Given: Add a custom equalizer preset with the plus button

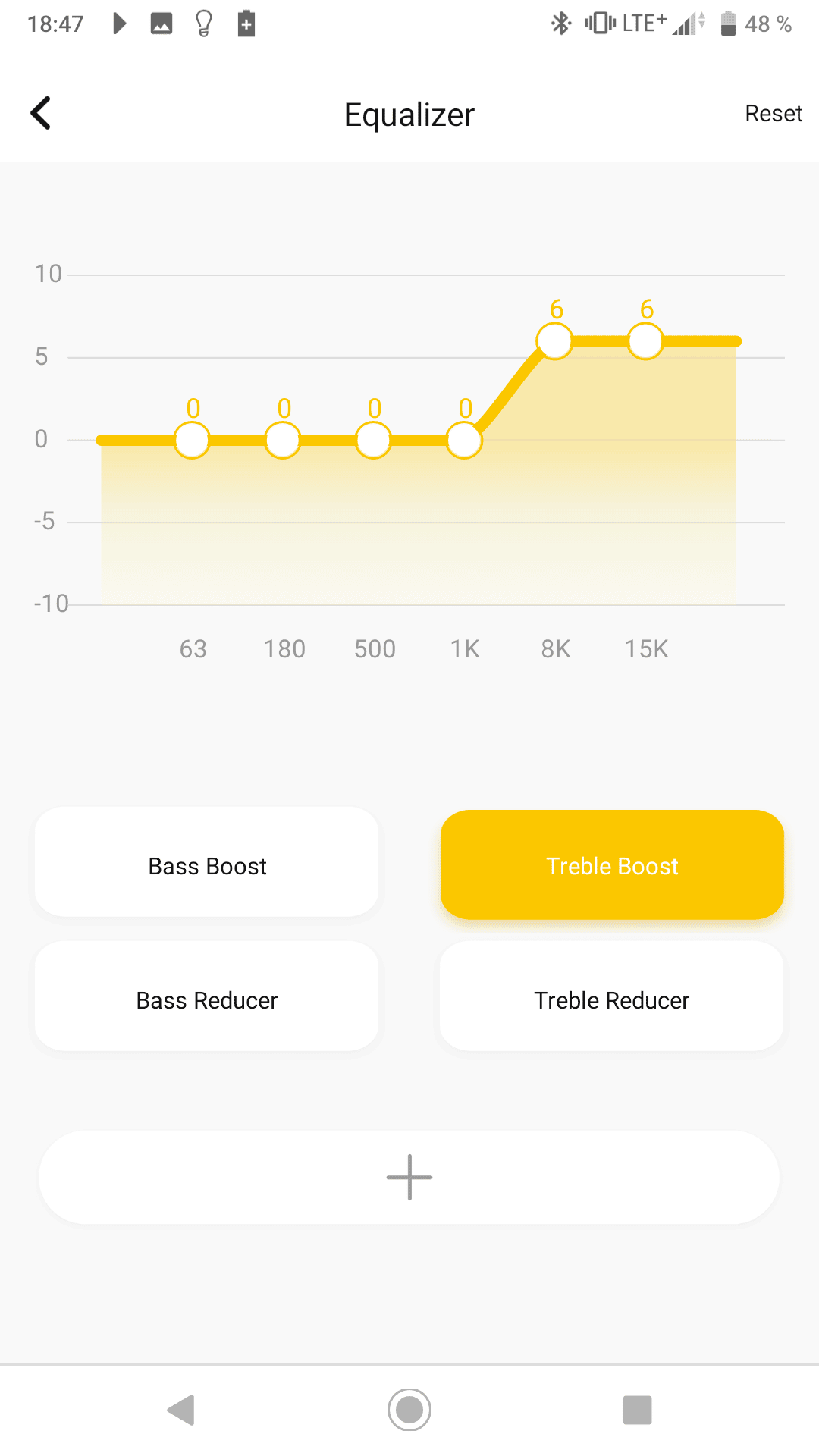Looking at the screenshot, I should click(x=409, y=1178).
